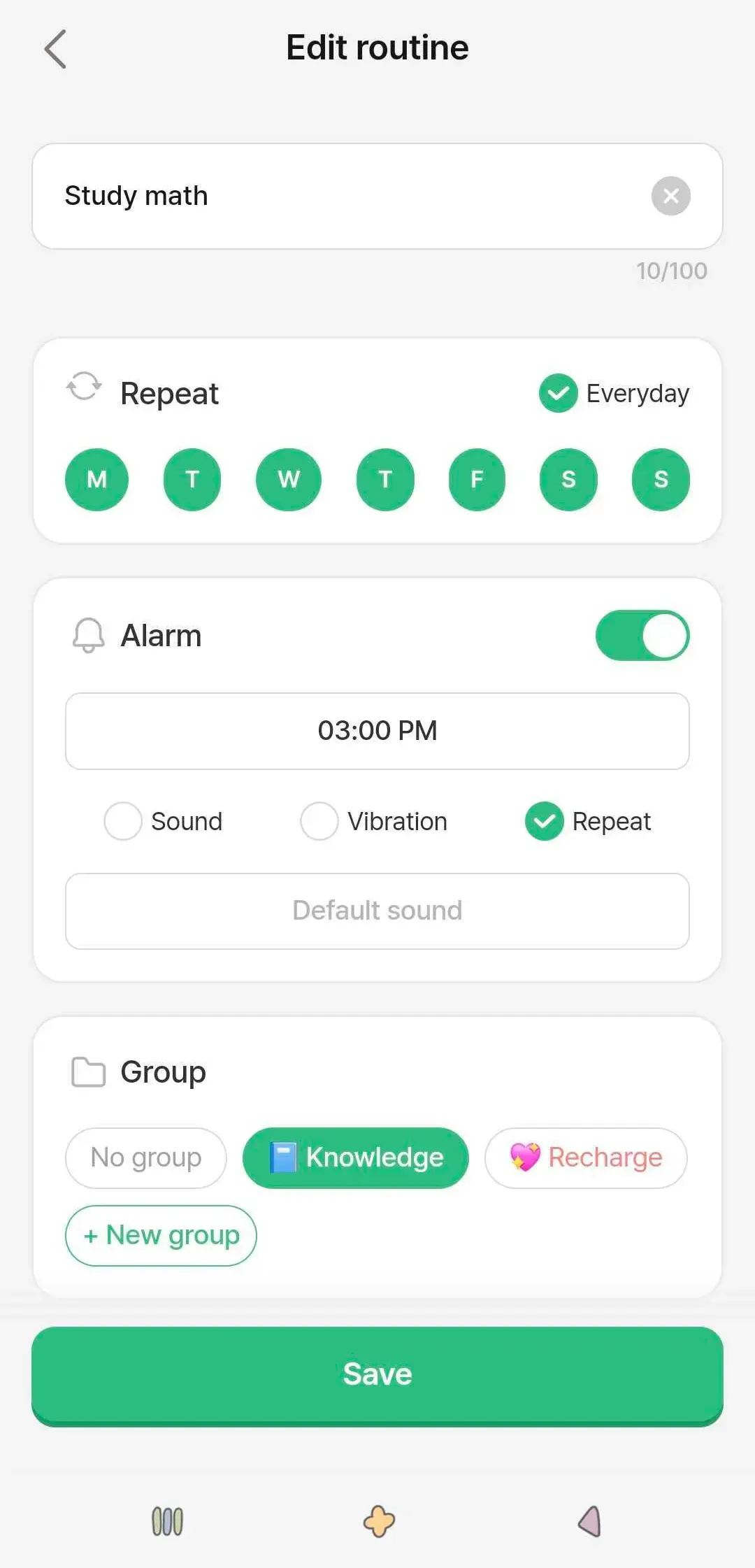This screenshot has height=1568, width=755.
Task: Assign routine to the Recharge group
Action: pyautogui.click(x=586, y=1157)
